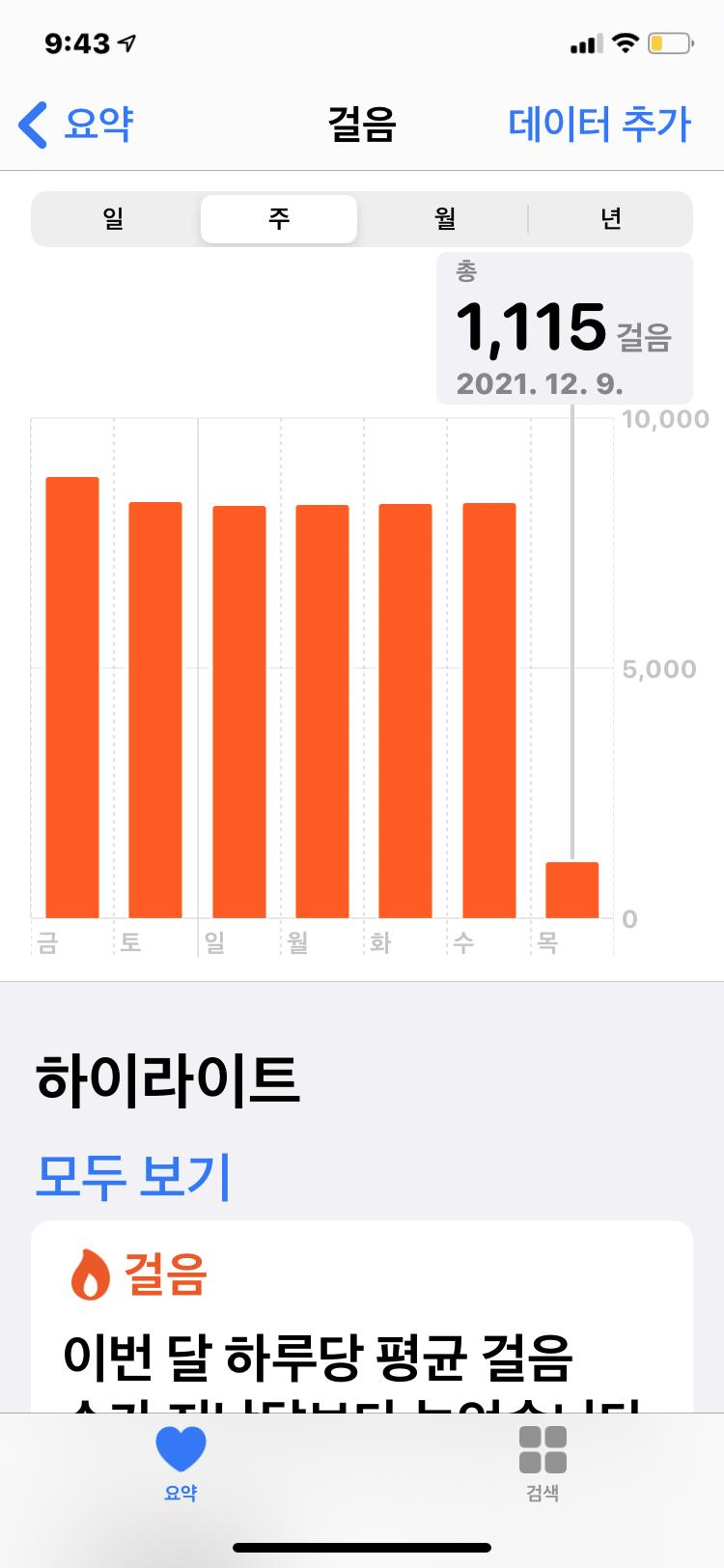The height and width of the screenshot is (1568, 724).
Task: Go back to 요약 screen
Action: point(77,126)
